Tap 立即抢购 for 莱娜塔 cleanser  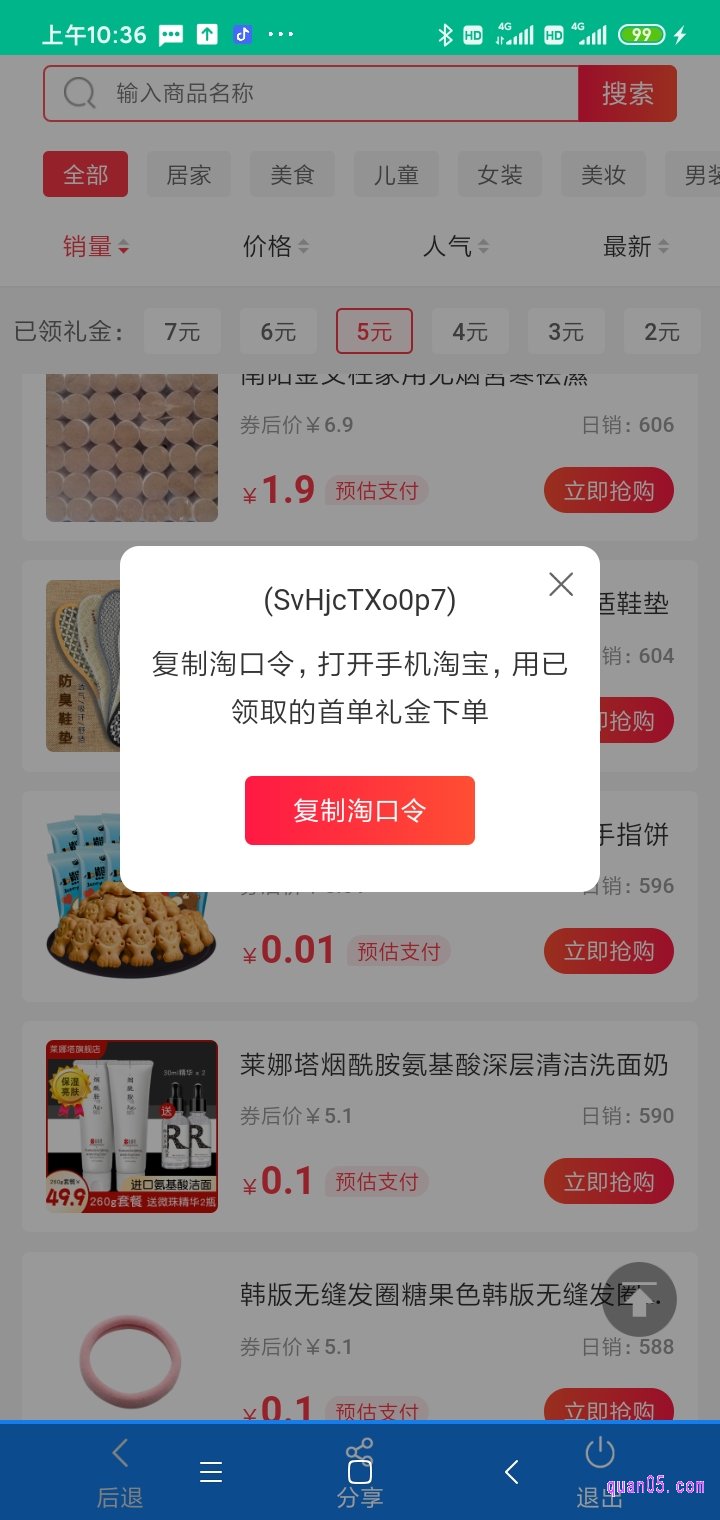coord(609,1182)
